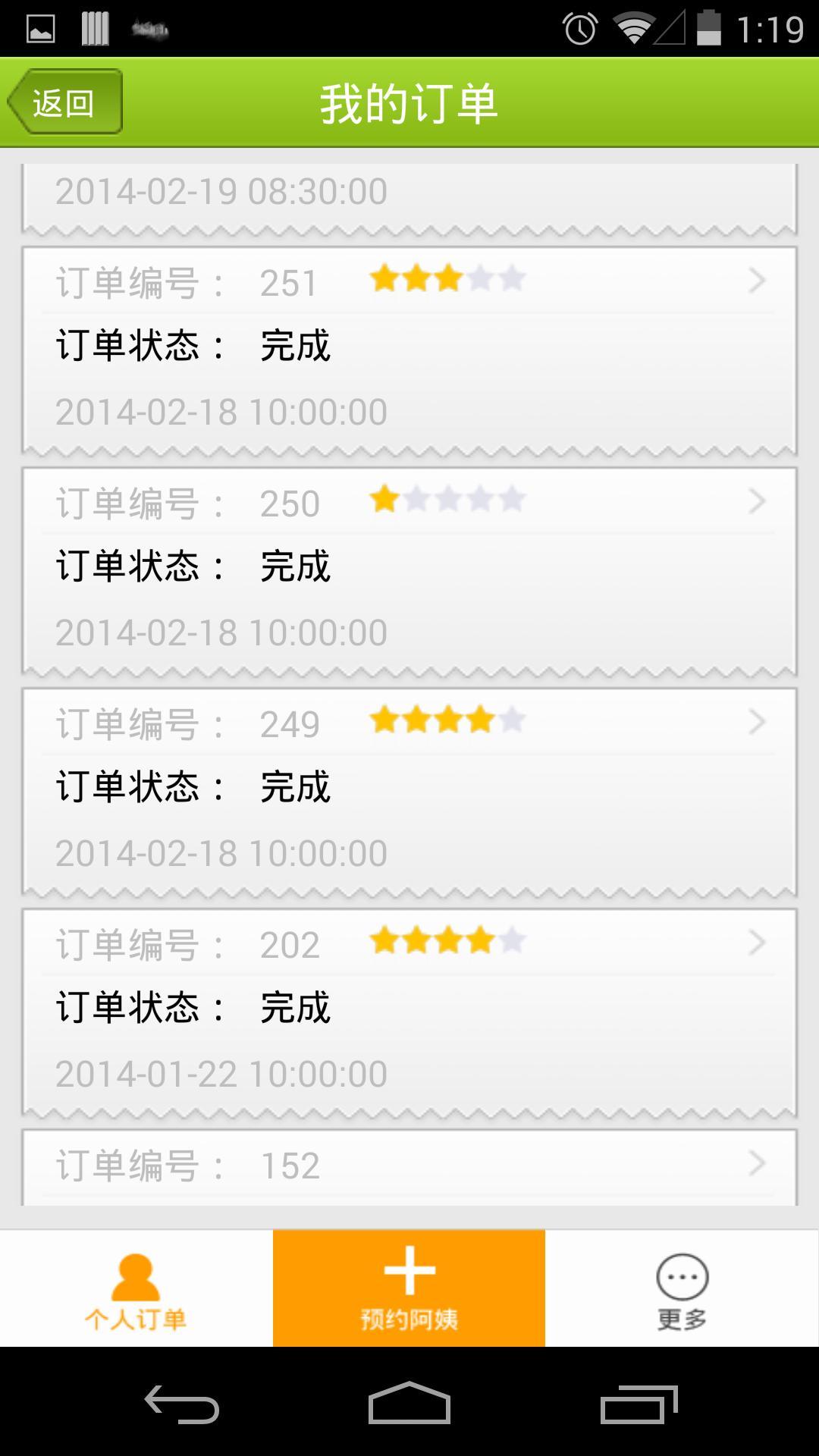This screenshot has height=1456, width=819.
Task: Open order number 202
Action: pyautogui.click(x=409, y=1013)
